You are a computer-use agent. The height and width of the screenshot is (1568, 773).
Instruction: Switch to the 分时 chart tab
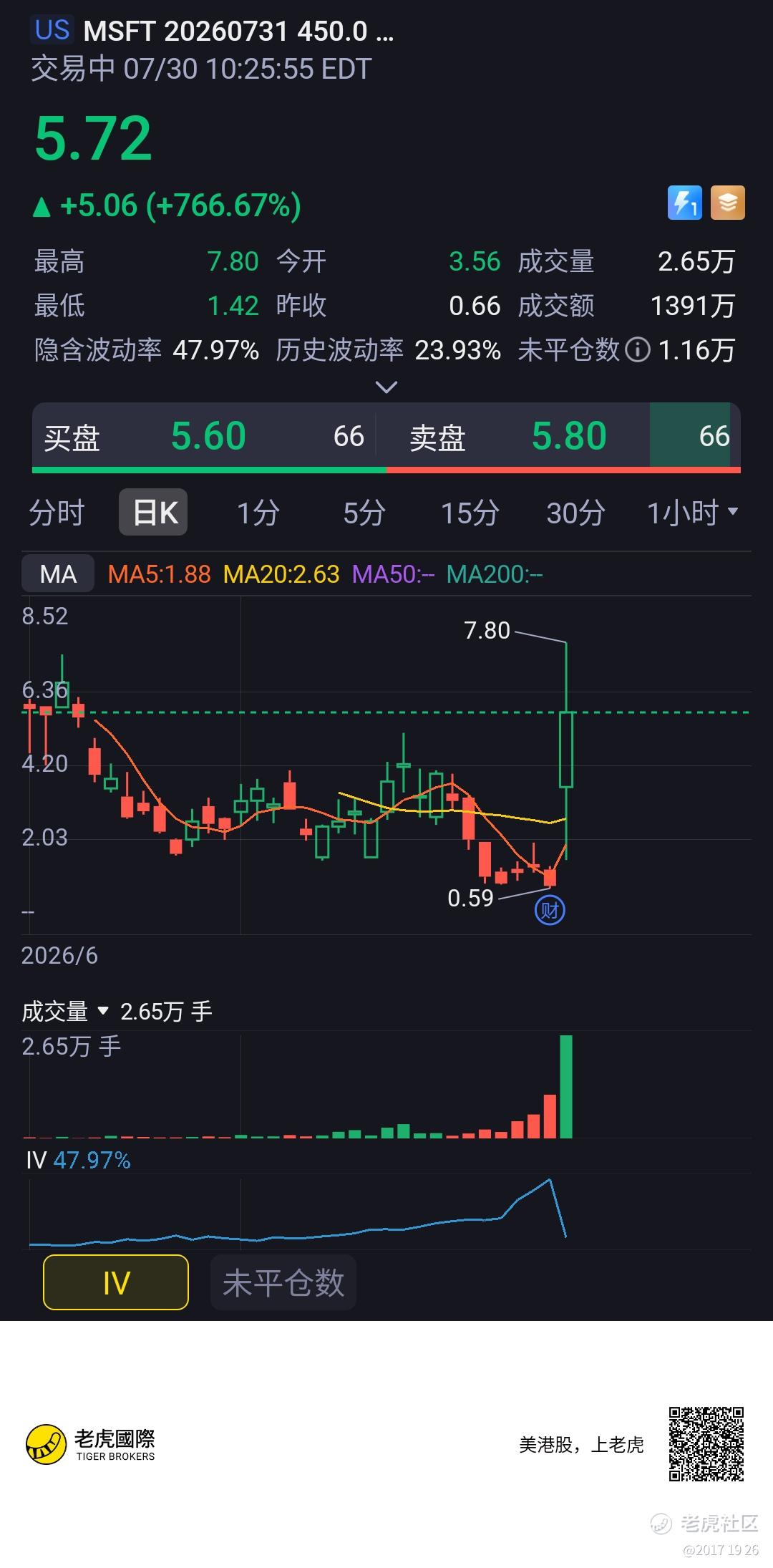[x=57, y=513]
